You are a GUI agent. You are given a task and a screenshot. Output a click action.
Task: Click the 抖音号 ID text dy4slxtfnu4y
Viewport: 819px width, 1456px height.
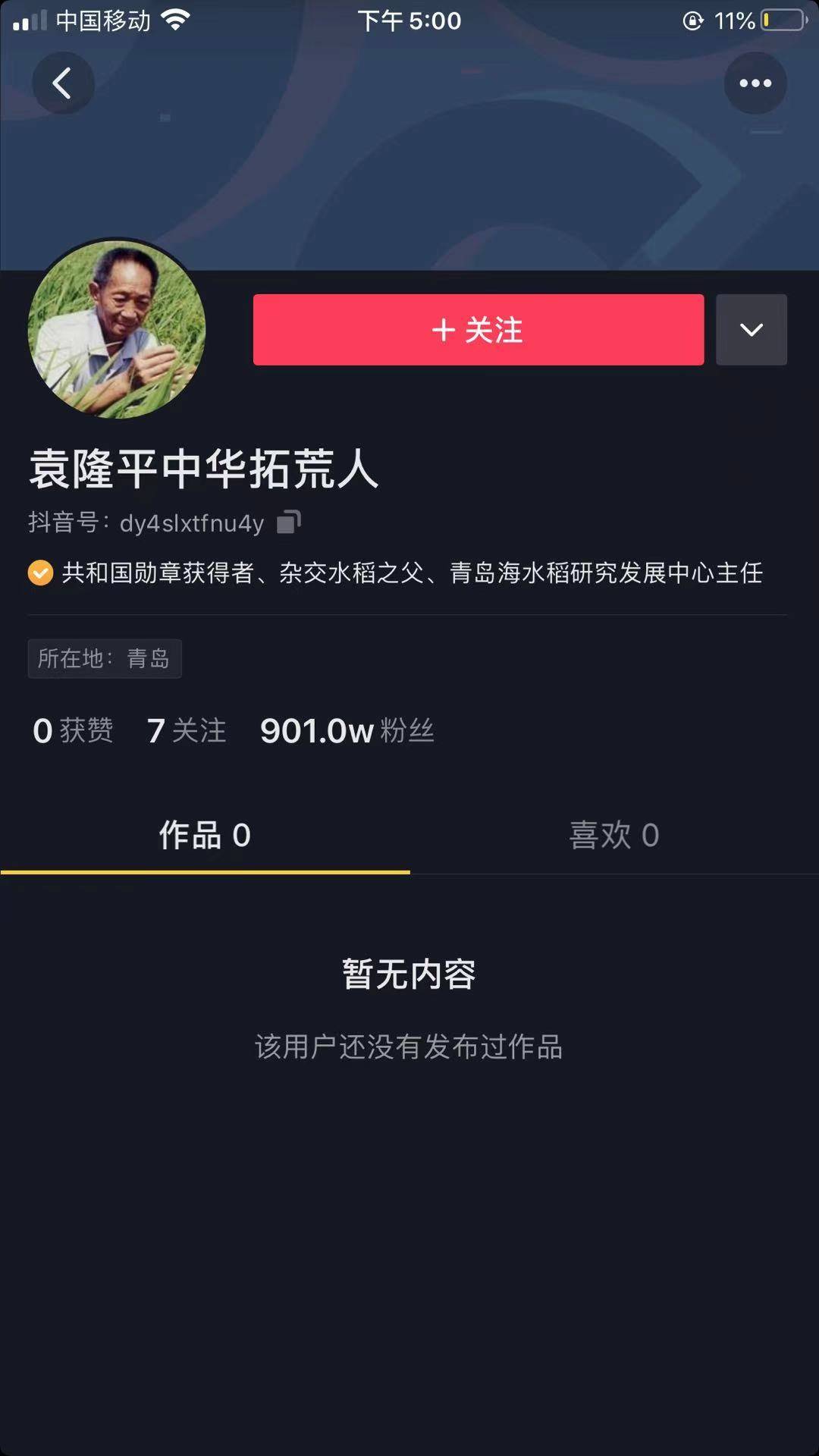[x=193, y=522]
